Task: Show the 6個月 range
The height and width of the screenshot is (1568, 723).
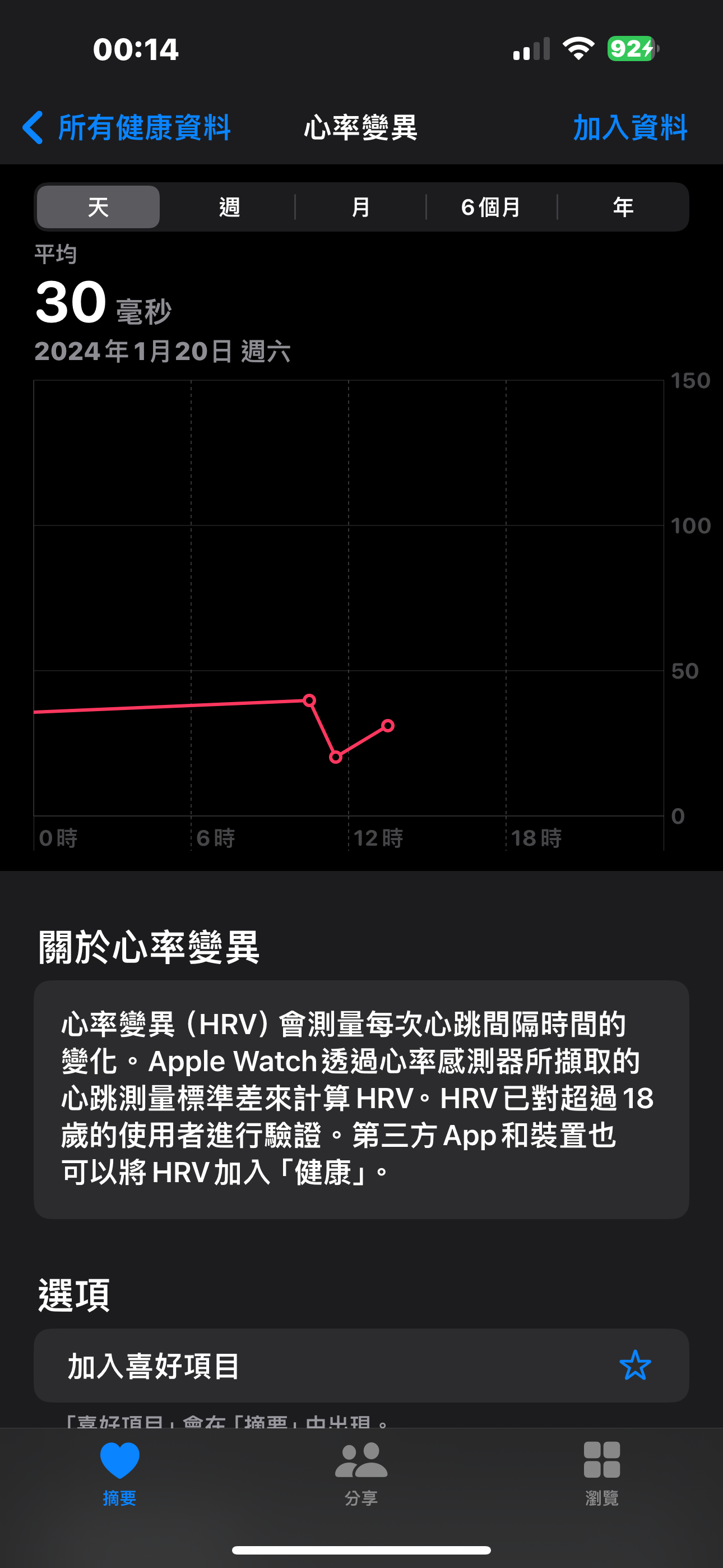Action: (492, 207)
